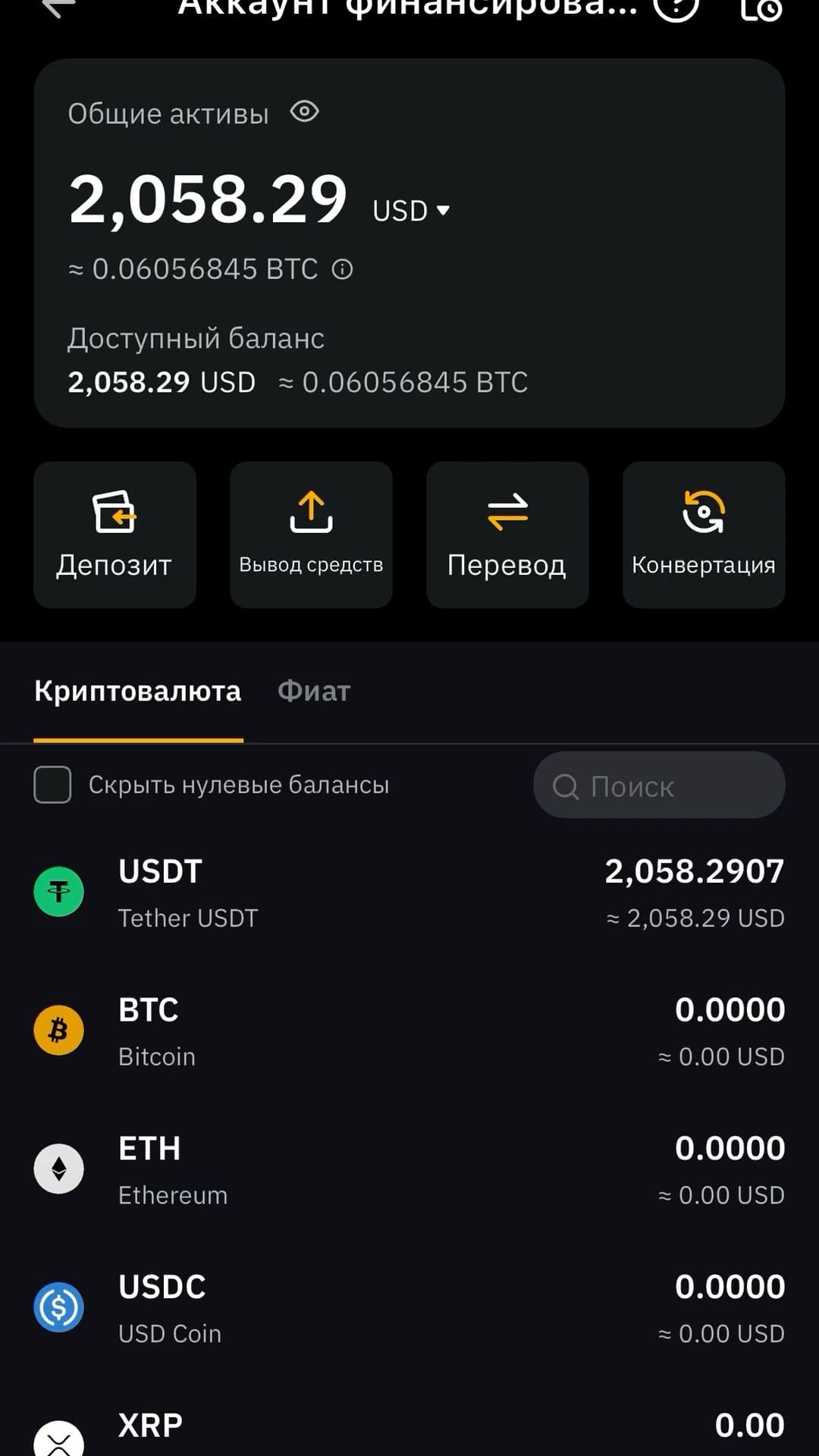This screenshot has height=1456, width=819.
Task: Go back using the top arrow
Action: click(x=58, y=8)
